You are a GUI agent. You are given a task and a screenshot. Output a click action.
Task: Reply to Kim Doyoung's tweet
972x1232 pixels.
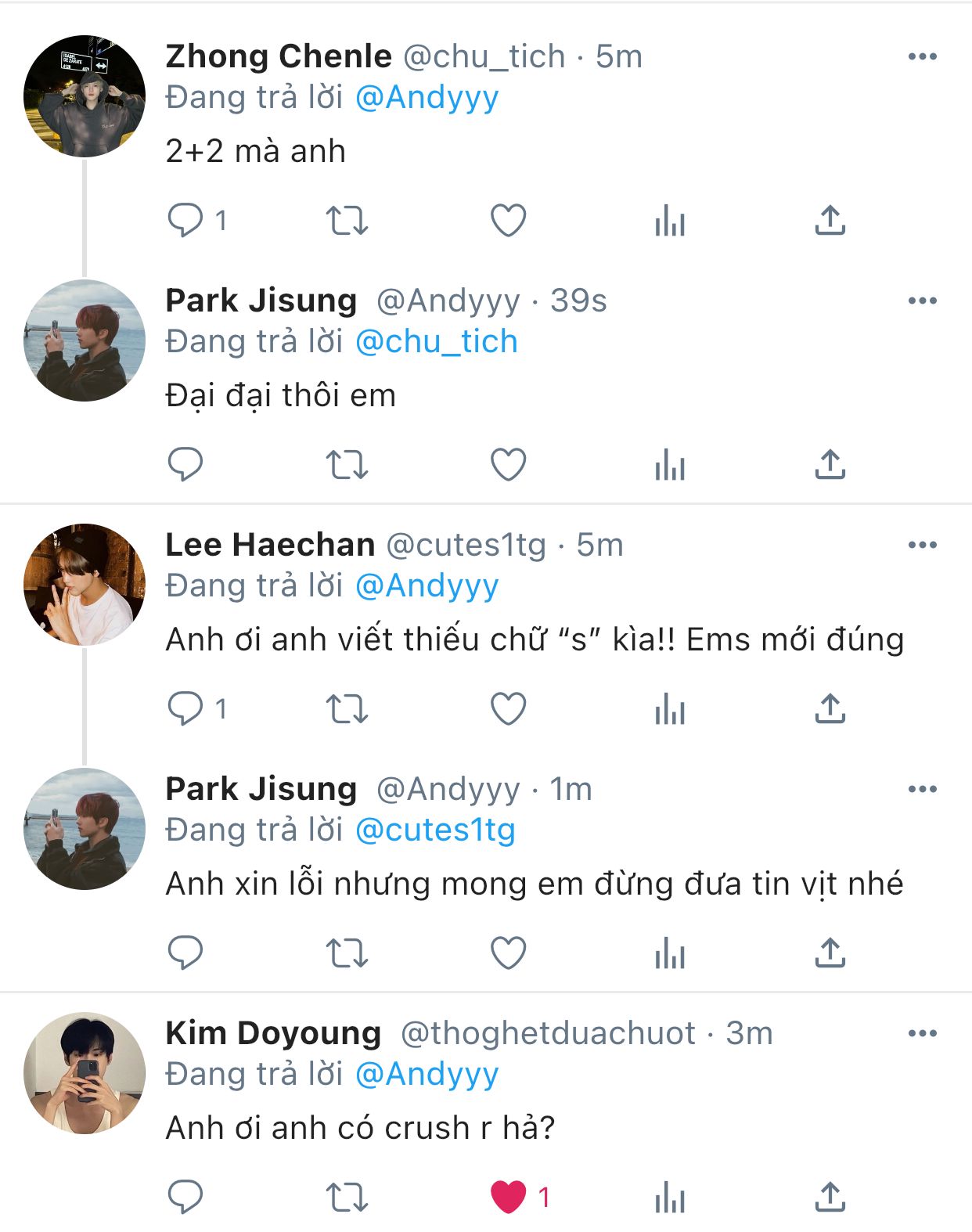185,1198
